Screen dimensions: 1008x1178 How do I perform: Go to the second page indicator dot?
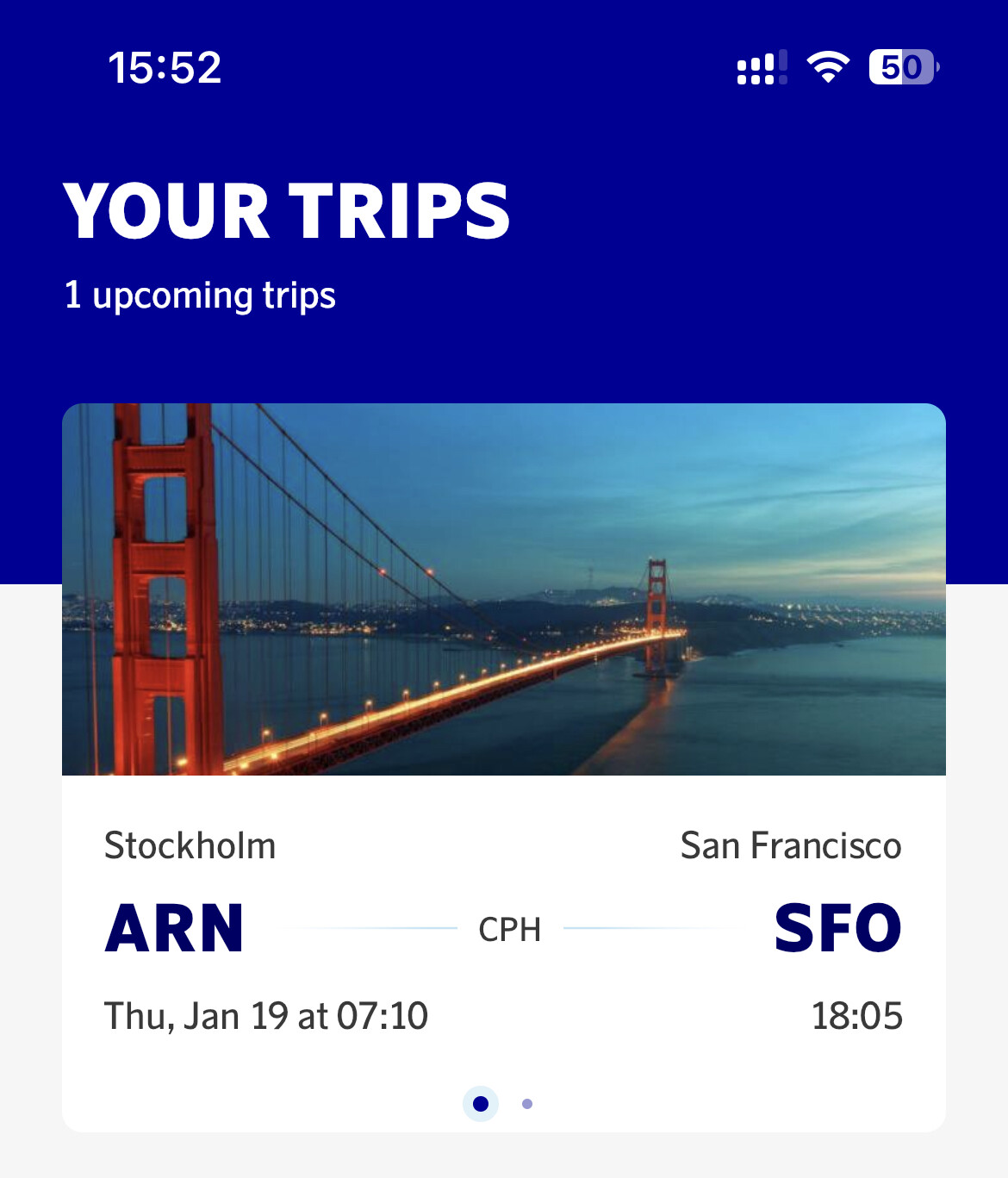point(527,1104)
